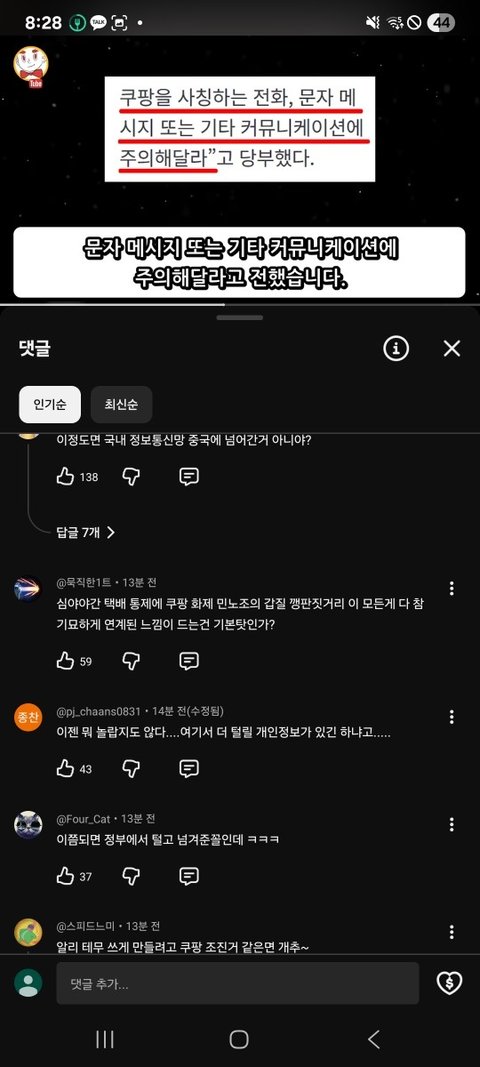Like @묵직한1트's comment
480x1067 pixels.
tap(65, 661)
